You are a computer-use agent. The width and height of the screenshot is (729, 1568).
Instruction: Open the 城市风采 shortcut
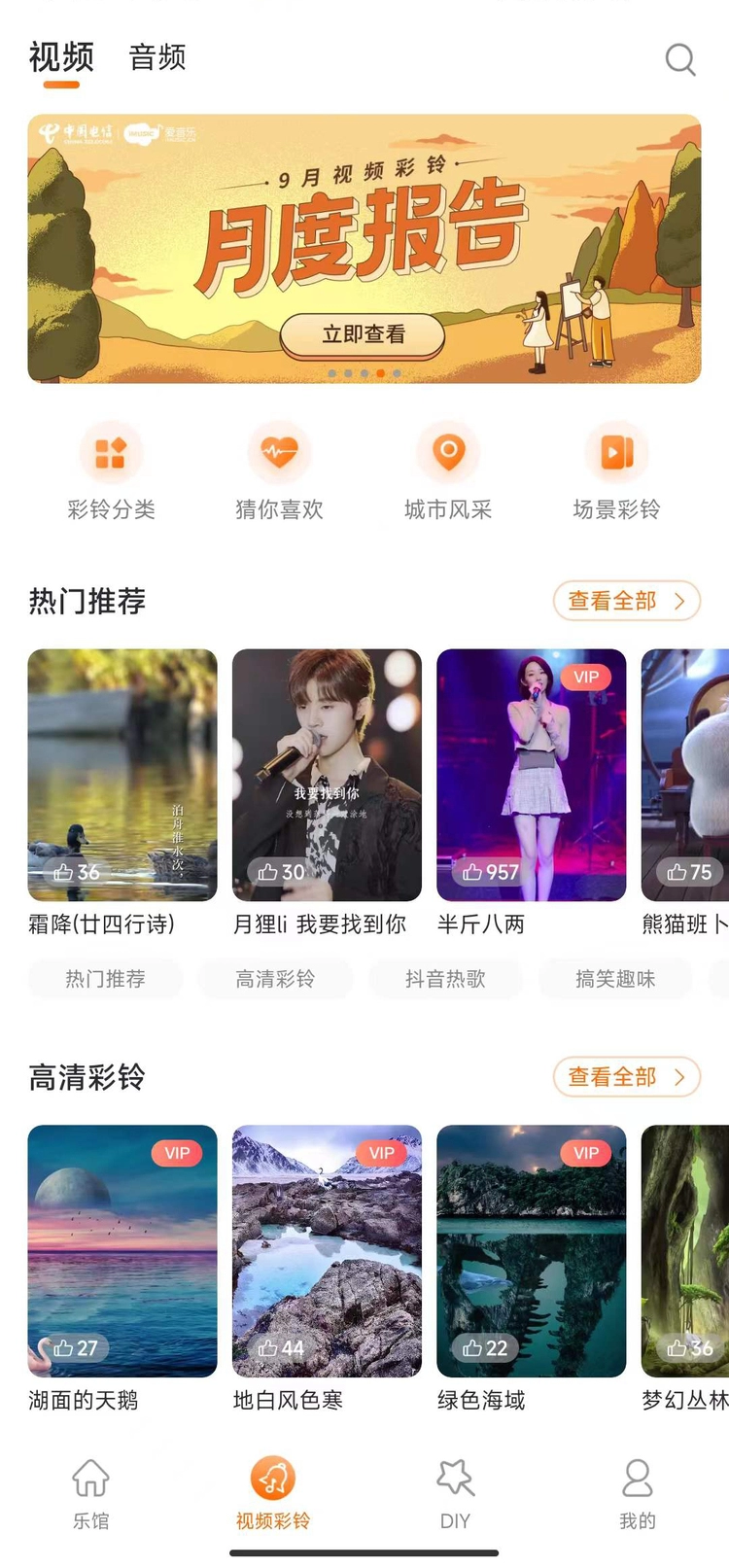(x=448, y=470)
